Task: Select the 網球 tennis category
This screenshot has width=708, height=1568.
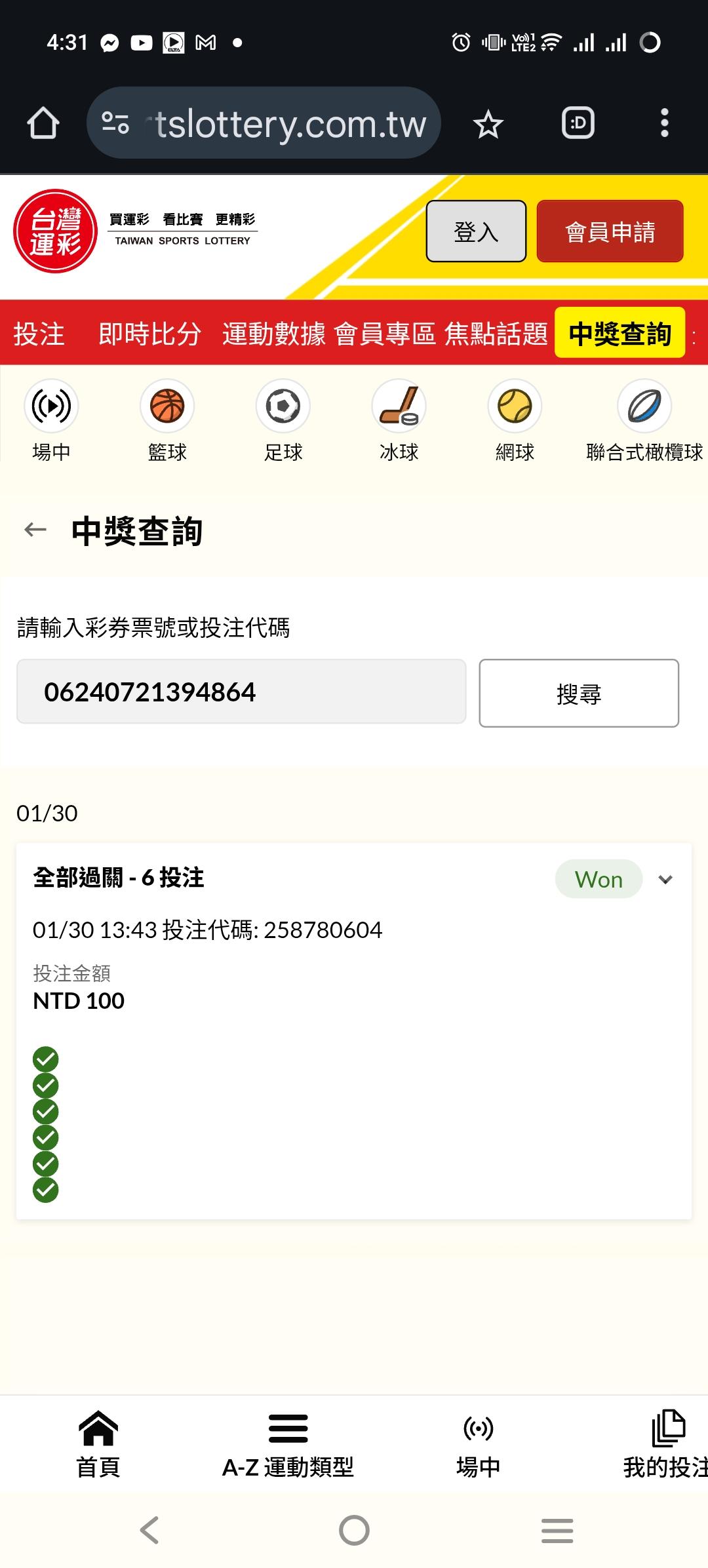Action: (x=515, y=420)
